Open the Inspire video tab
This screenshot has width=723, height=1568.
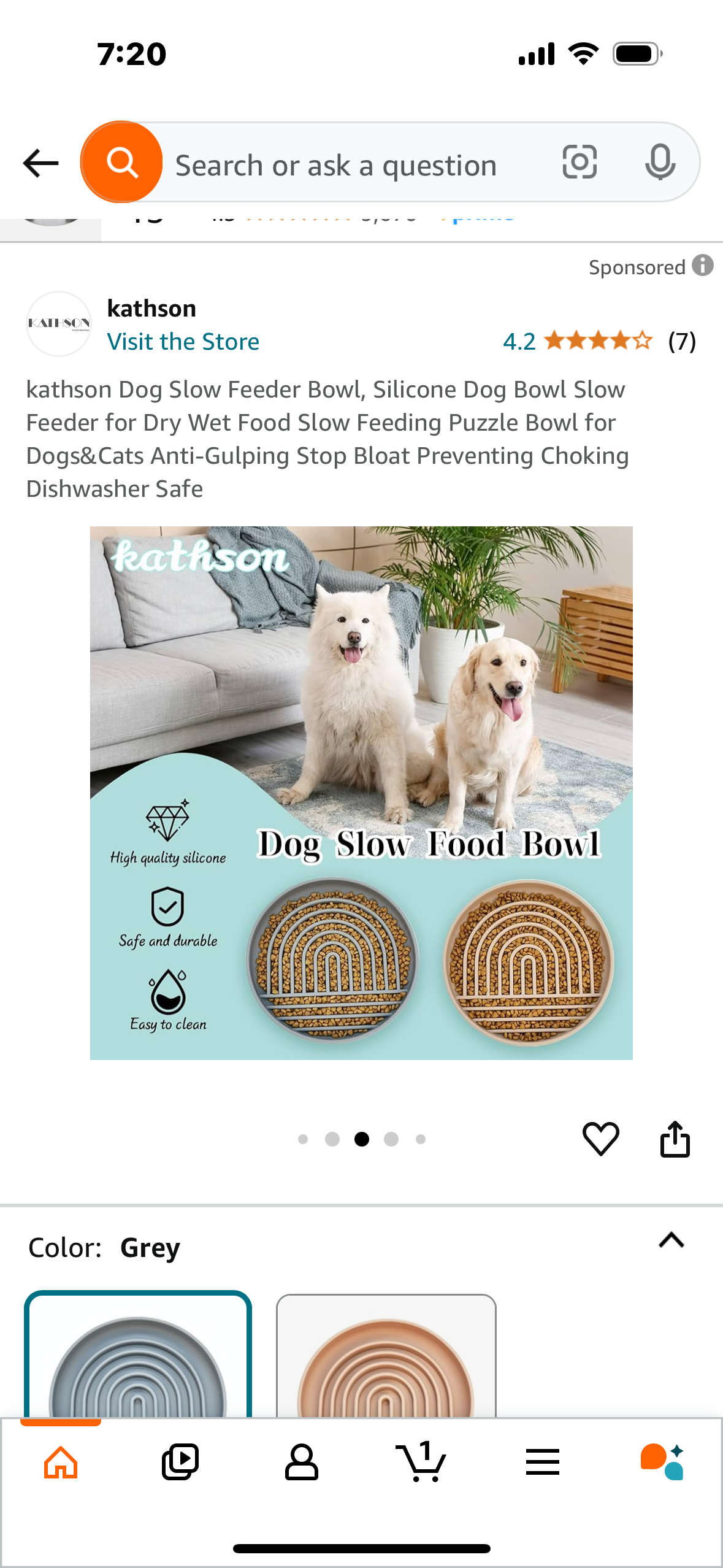point(180,1462)
